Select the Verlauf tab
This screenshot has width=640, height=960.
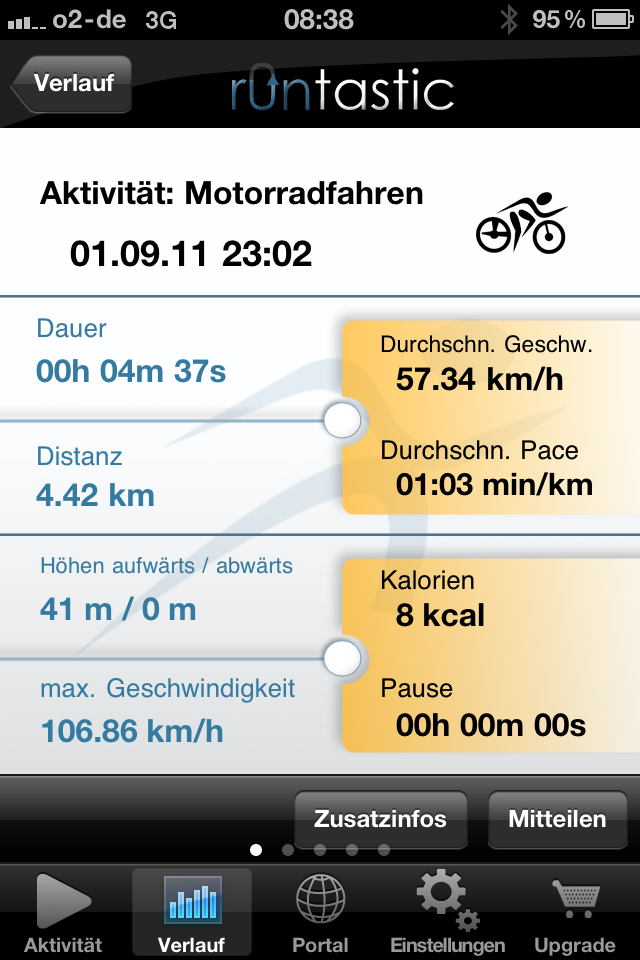(191, 912)
